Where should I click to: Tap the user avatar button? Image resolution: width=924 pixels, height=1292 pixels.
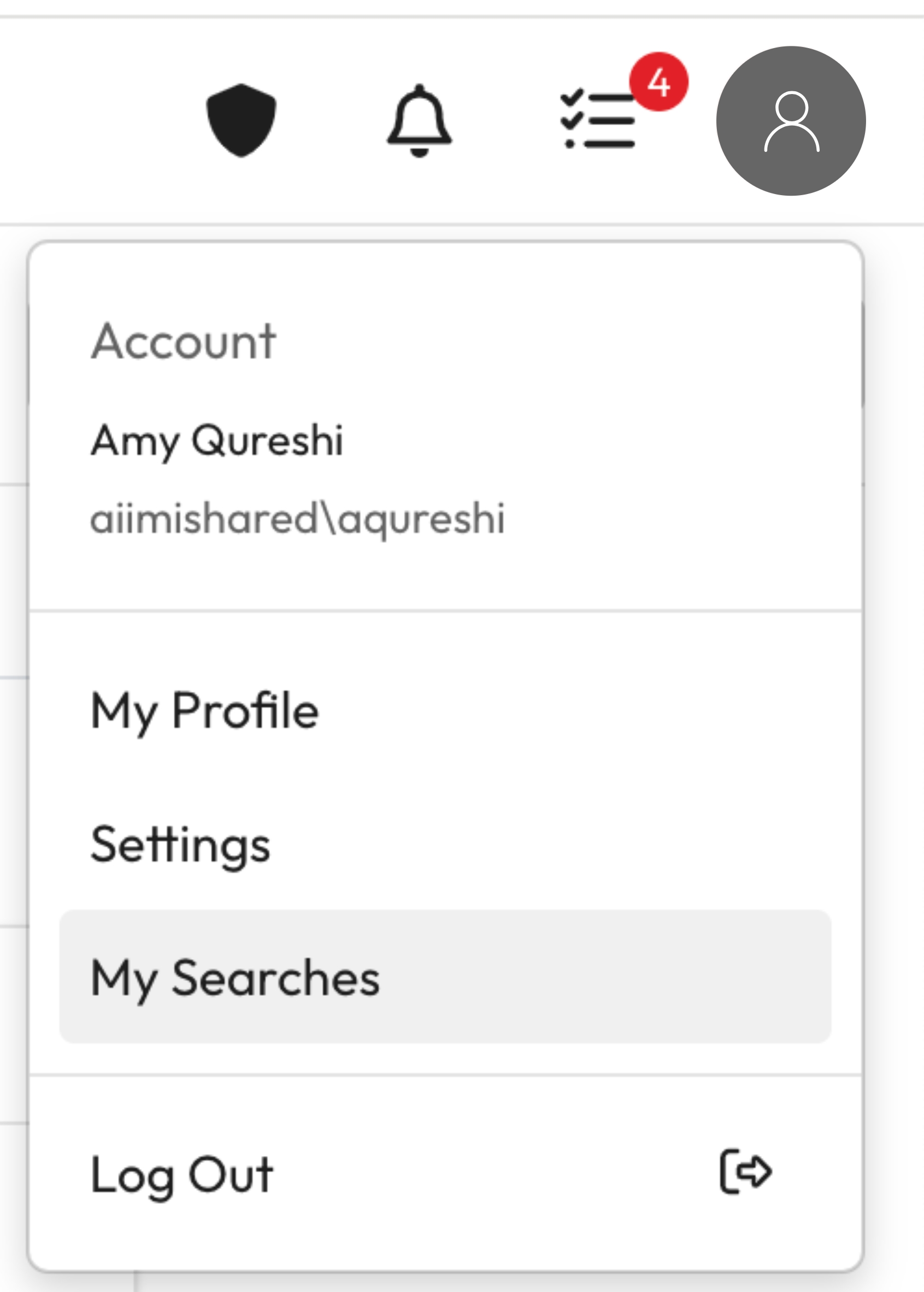point(791,121)
